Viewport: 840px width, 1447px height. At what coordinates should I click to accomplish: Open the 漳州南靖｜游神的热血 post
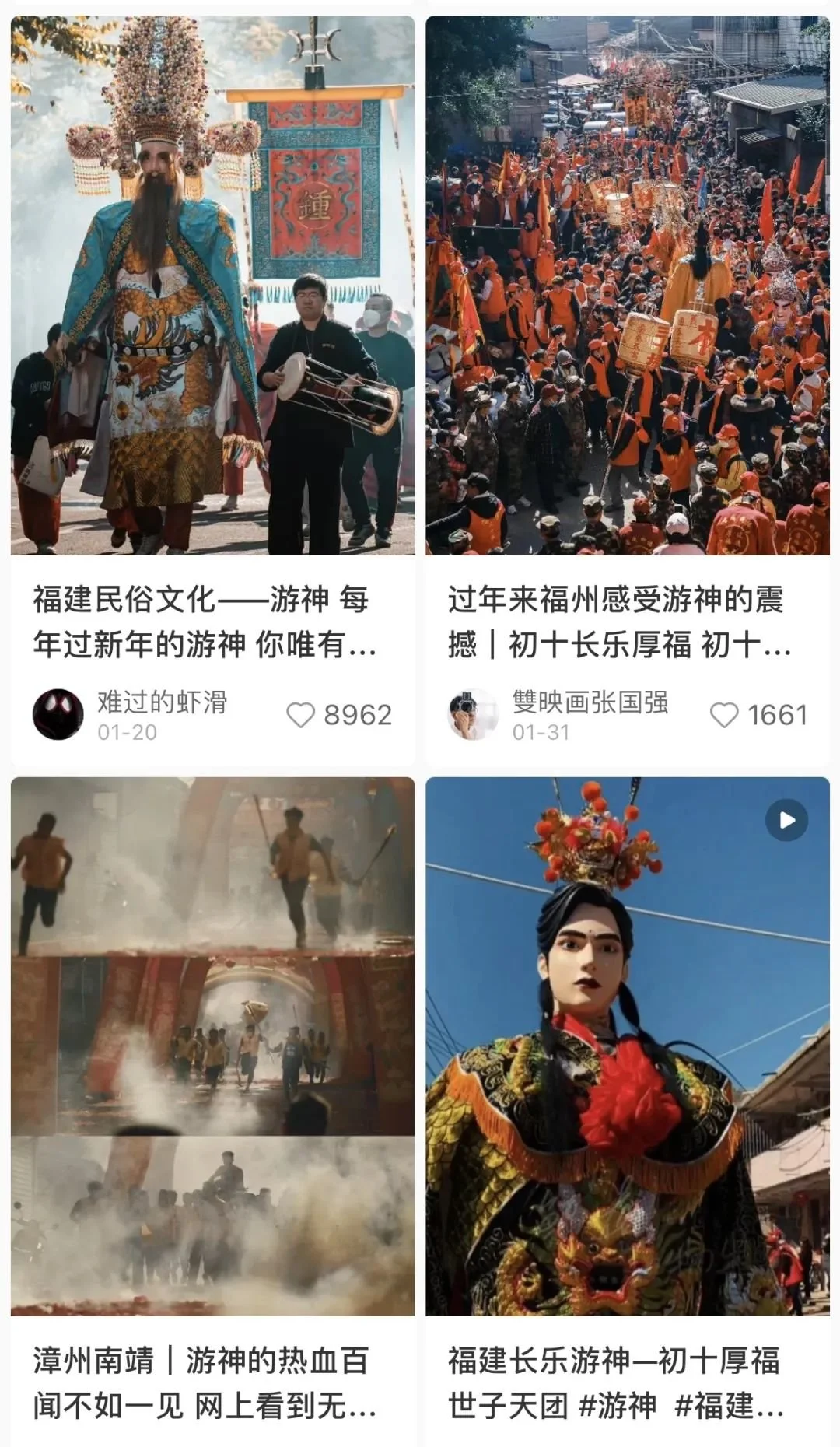tap(212, 1046)
